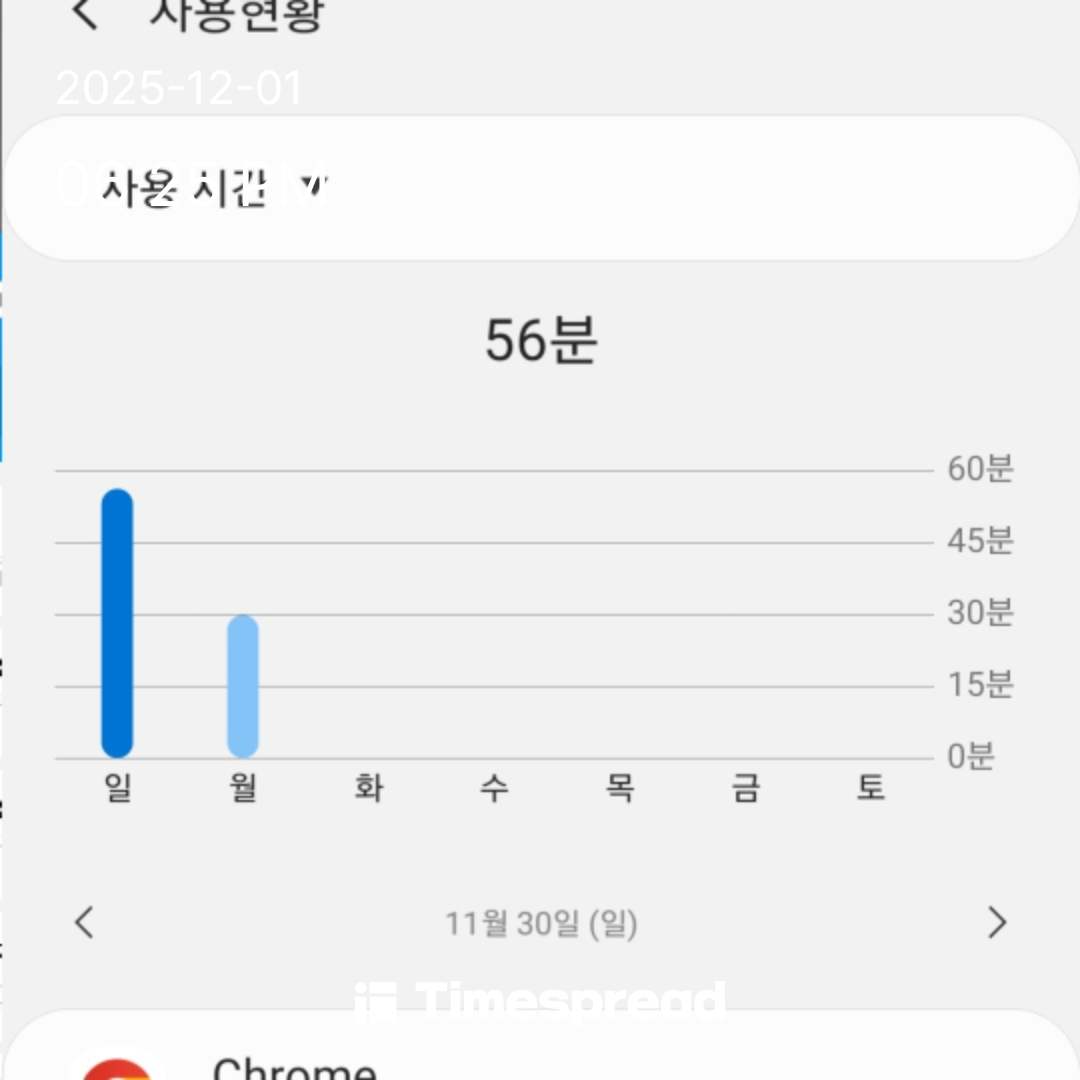
Task: Open Chrome usage details
Action: [x=294, y=1066]
